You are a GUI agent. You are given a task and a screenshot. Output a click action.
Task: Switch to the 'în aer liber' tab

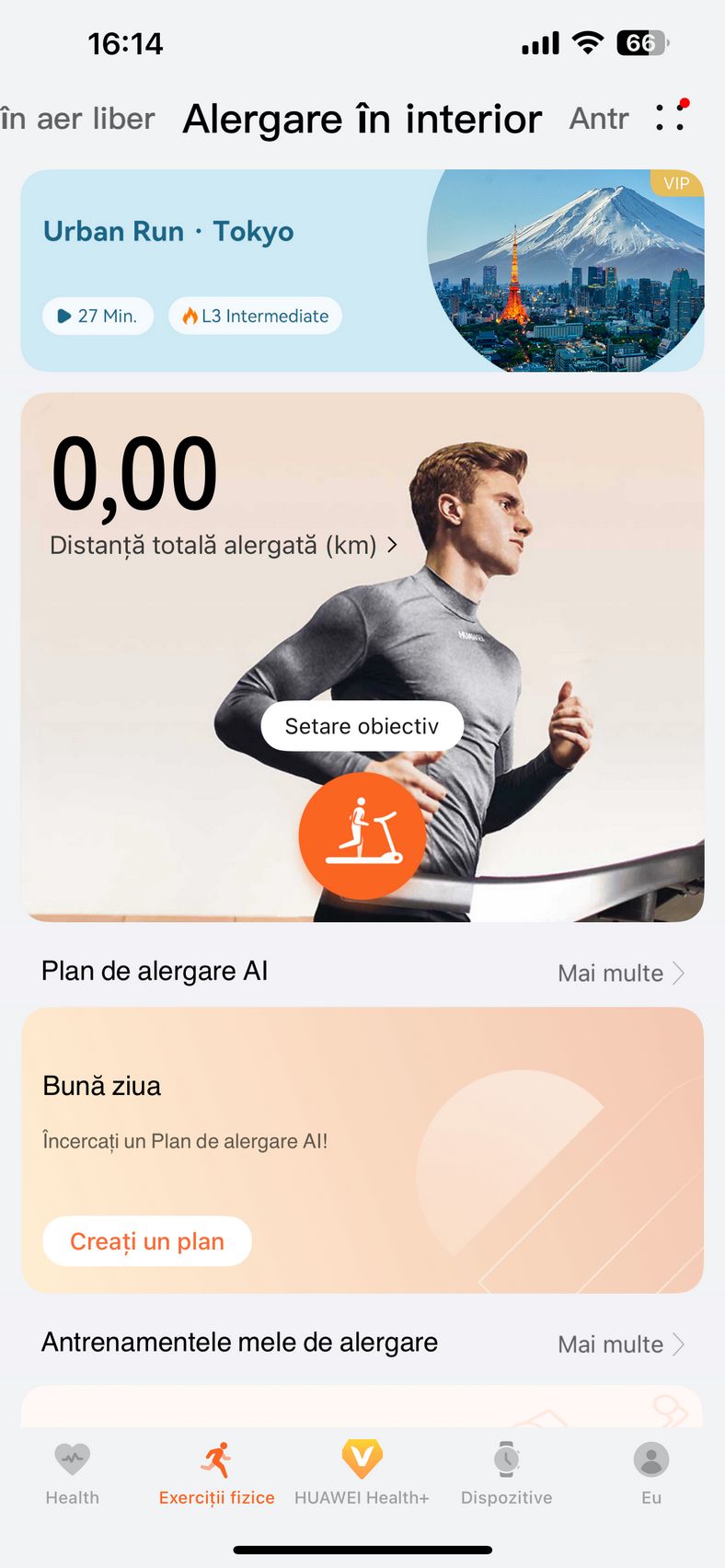[77, 119]
